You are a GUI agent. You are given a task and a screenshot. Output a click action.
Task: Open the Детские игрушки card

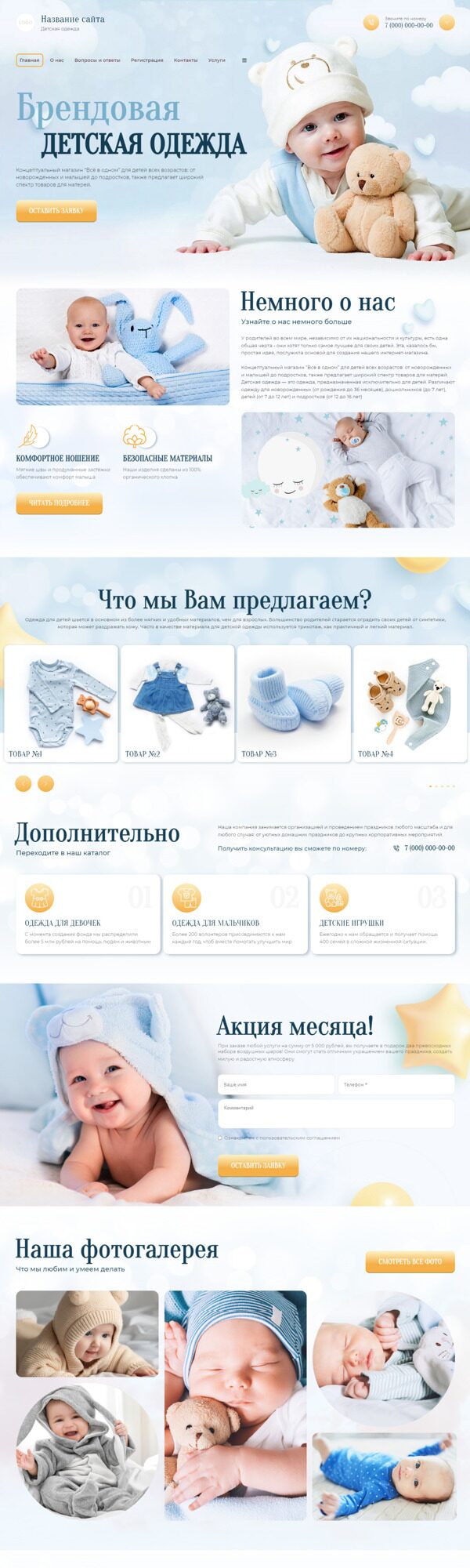(383, 914)
